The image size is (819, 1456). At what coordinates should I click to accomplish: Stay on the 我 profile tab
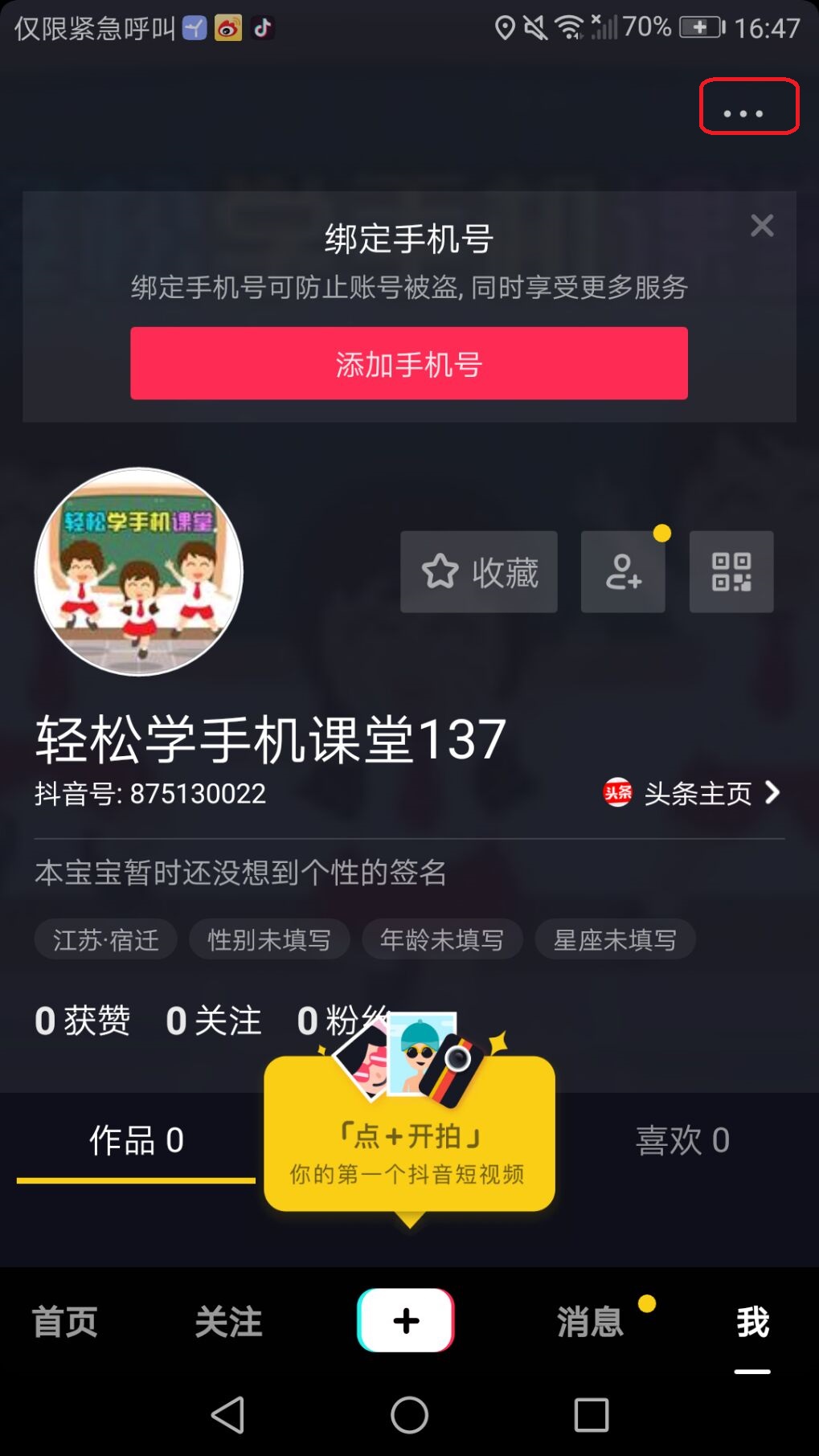coord(751,1322)
